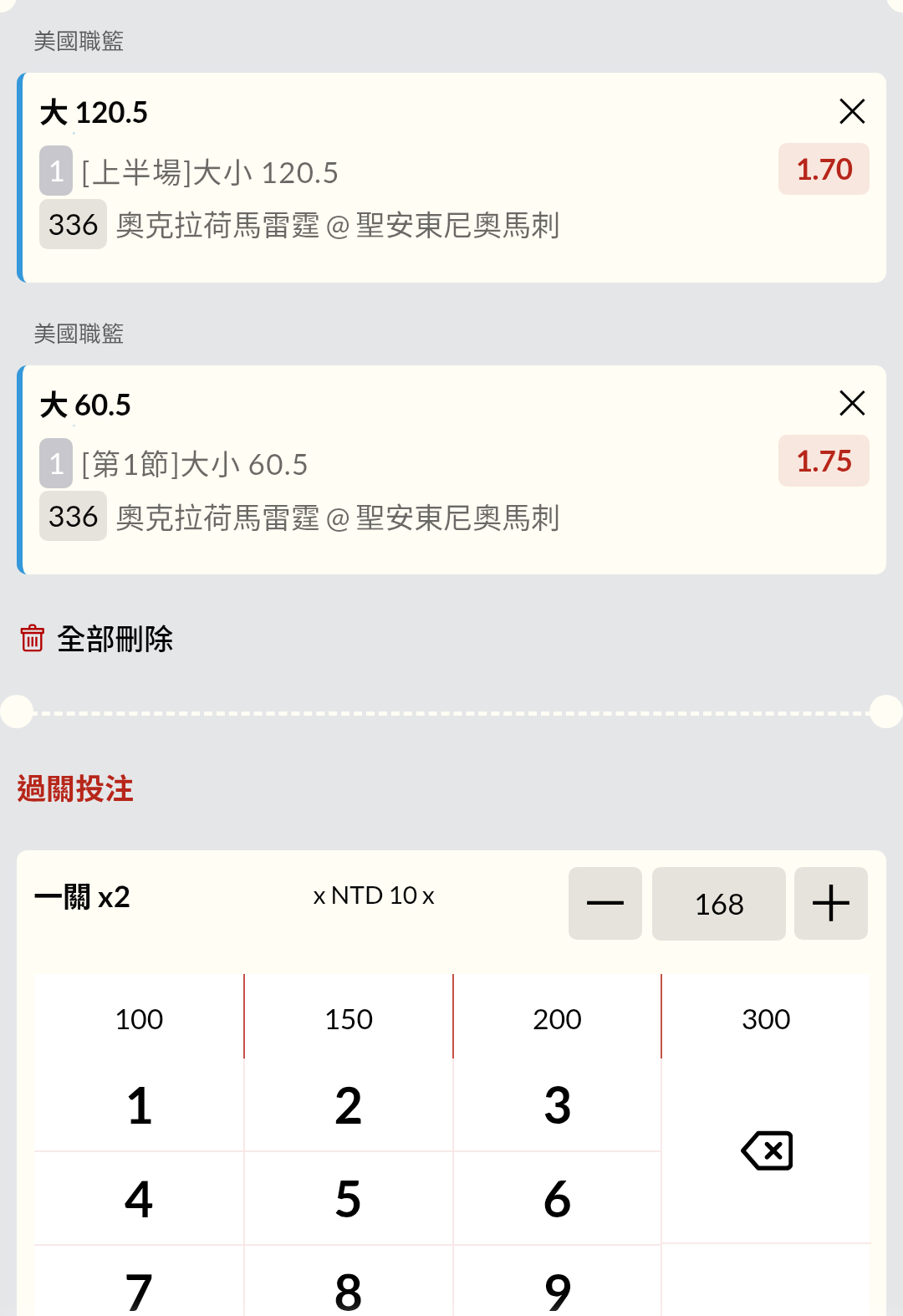This screenshot has height=1316, width=903.
Task: Increase the stake with the plus button
Action: (831, 903)
